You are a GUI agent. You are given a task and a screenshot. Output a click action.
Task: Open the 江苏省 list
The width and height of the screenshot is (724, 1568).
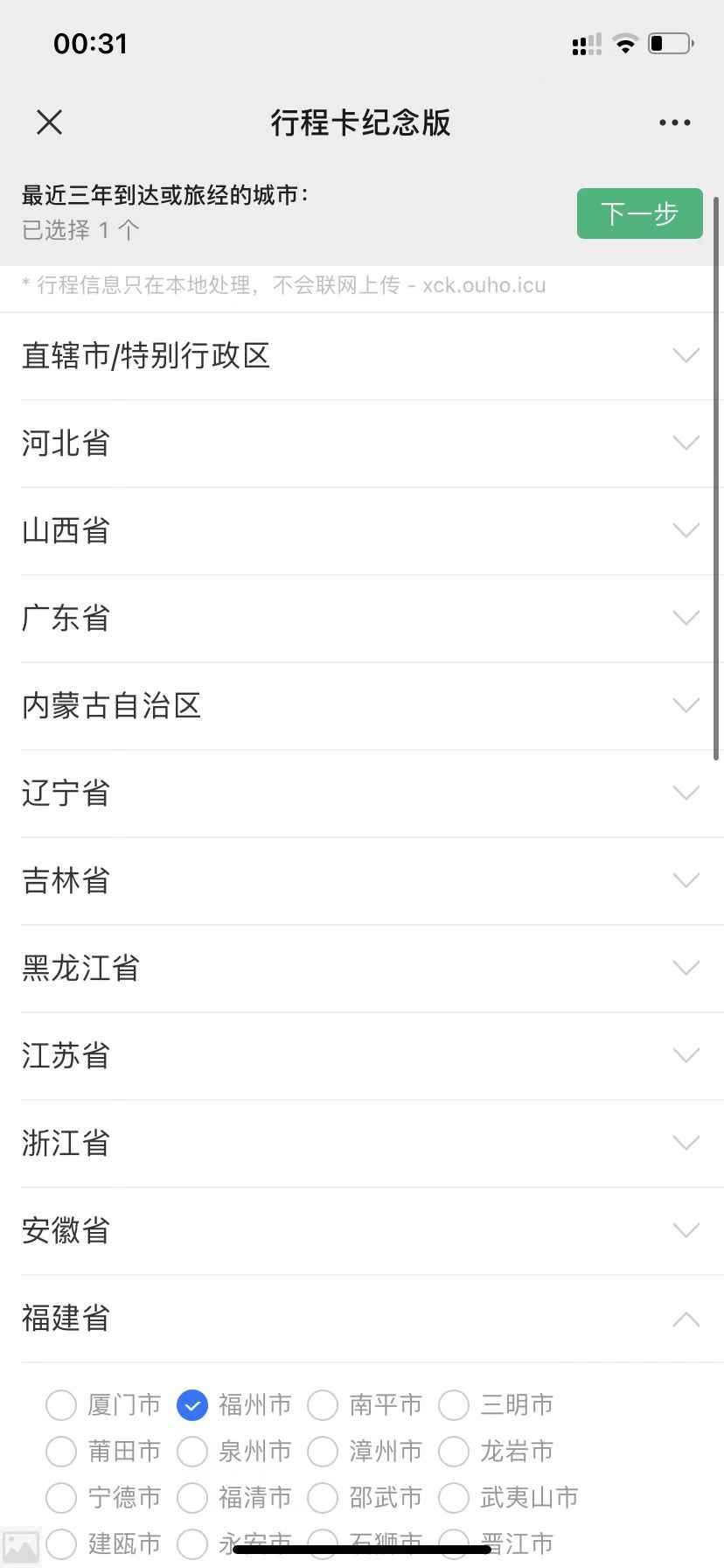361,1056
